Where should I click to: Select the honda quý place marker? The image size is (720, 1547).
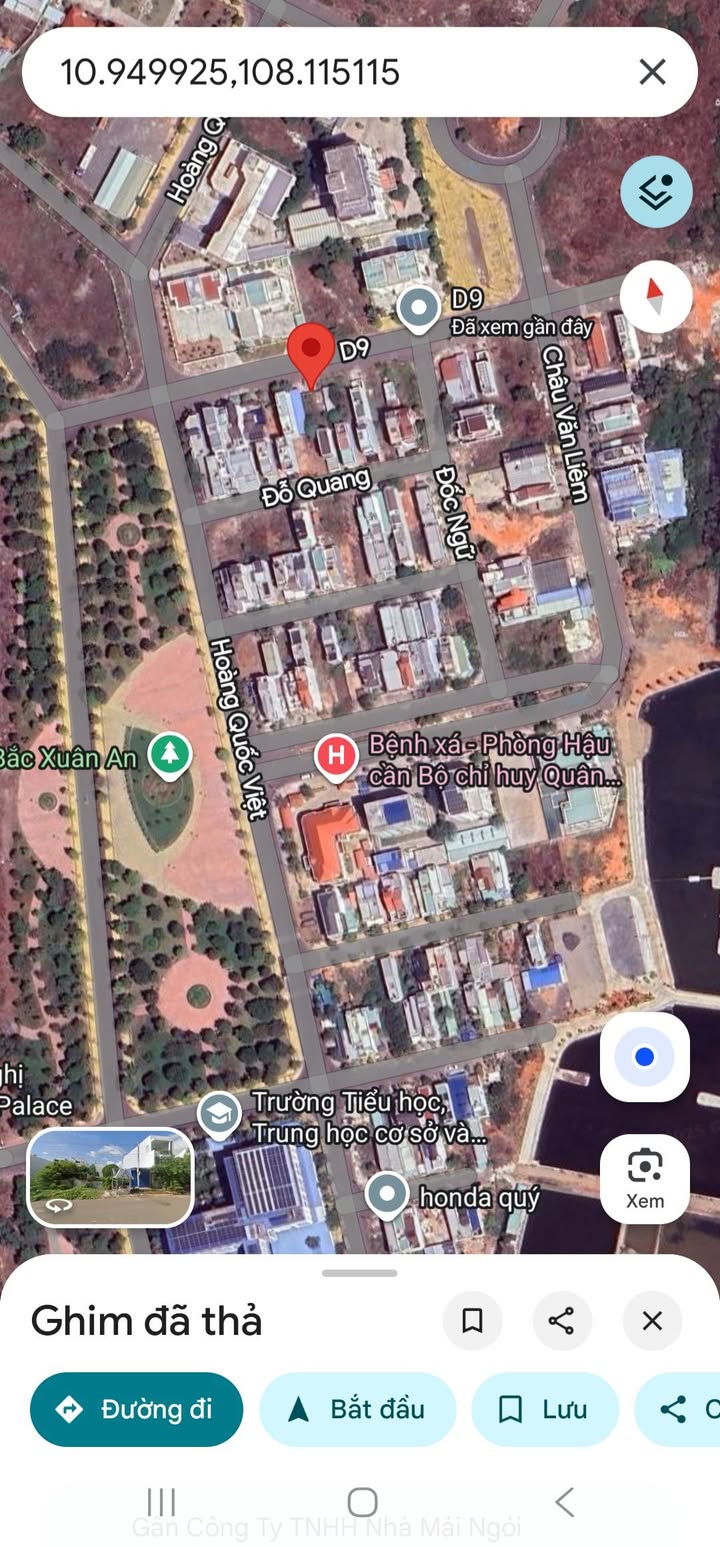(386, 1194)
